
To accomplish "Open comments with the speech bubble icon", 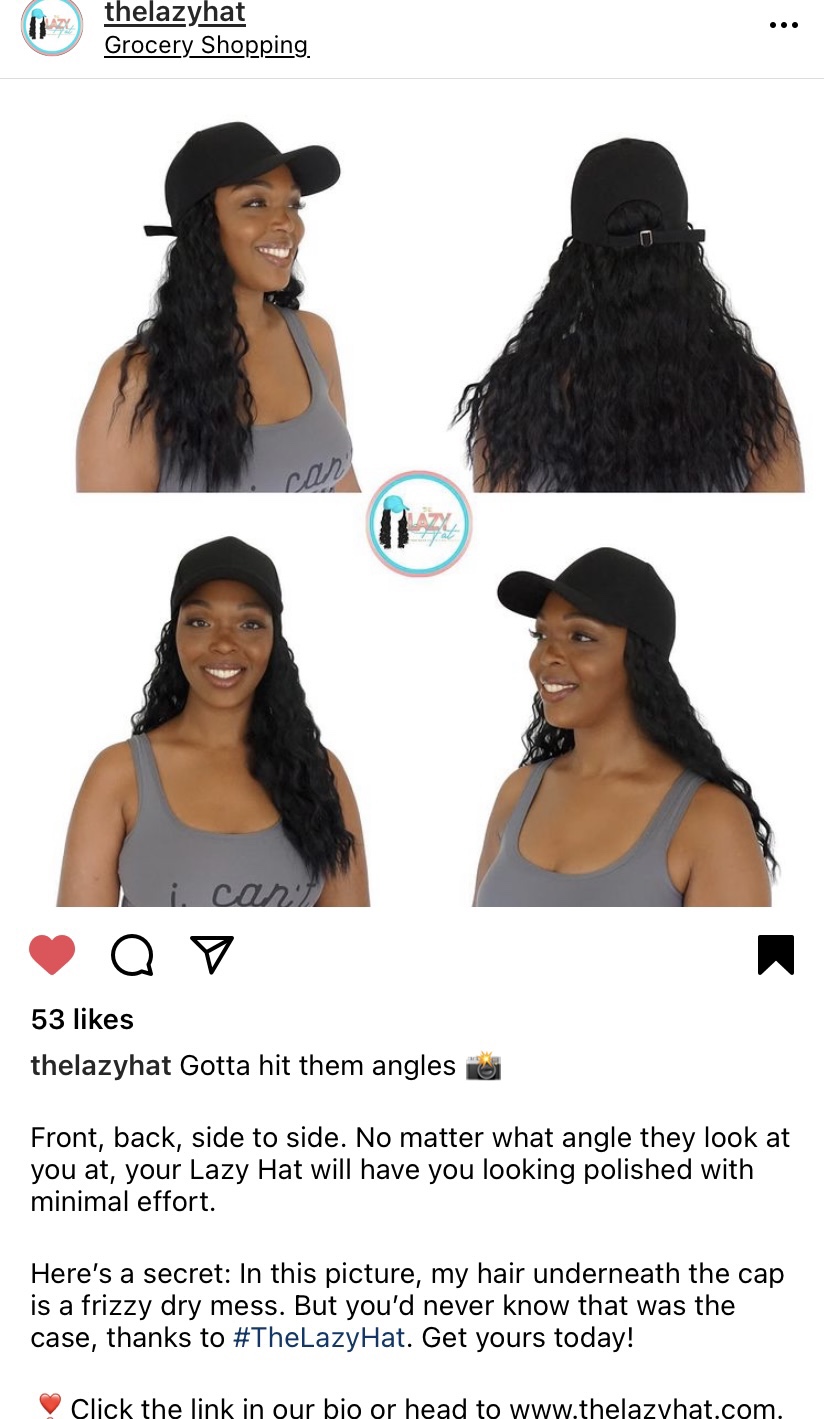I will [132, 955].
